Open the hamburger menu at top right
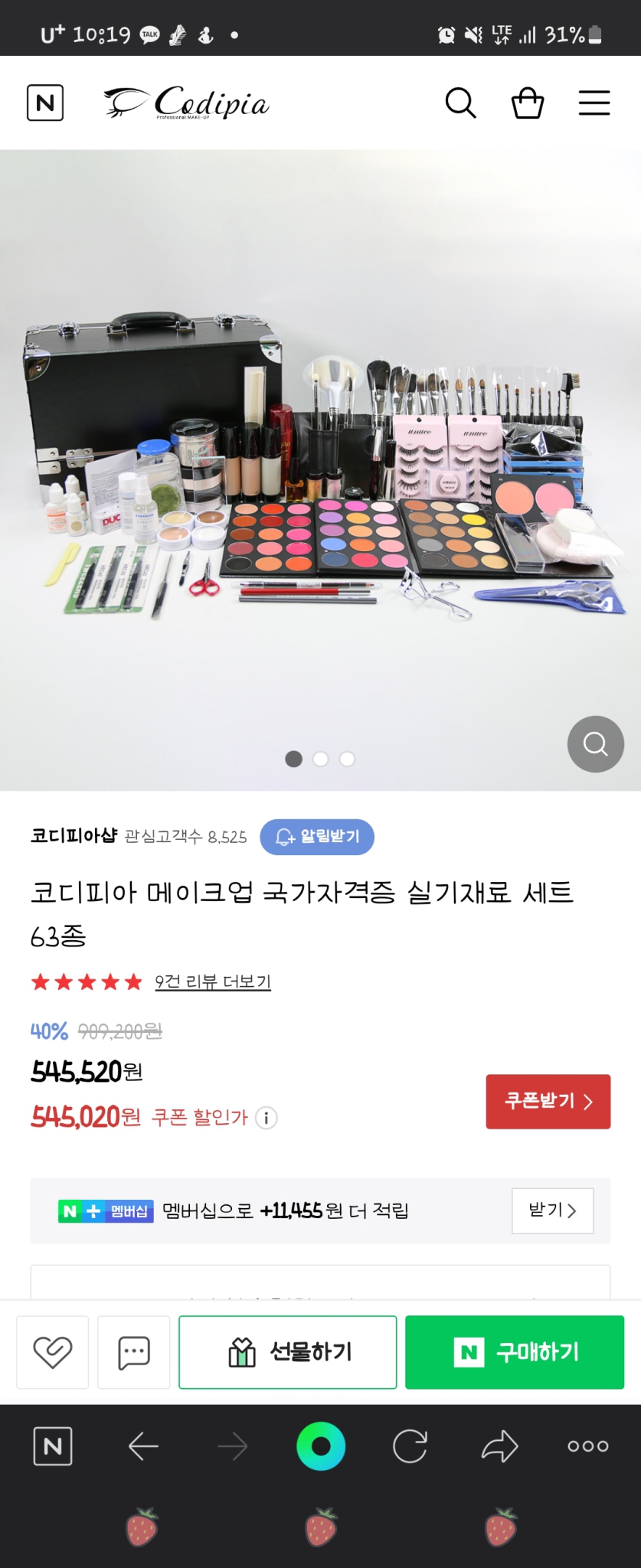 (x=594, y=103)
